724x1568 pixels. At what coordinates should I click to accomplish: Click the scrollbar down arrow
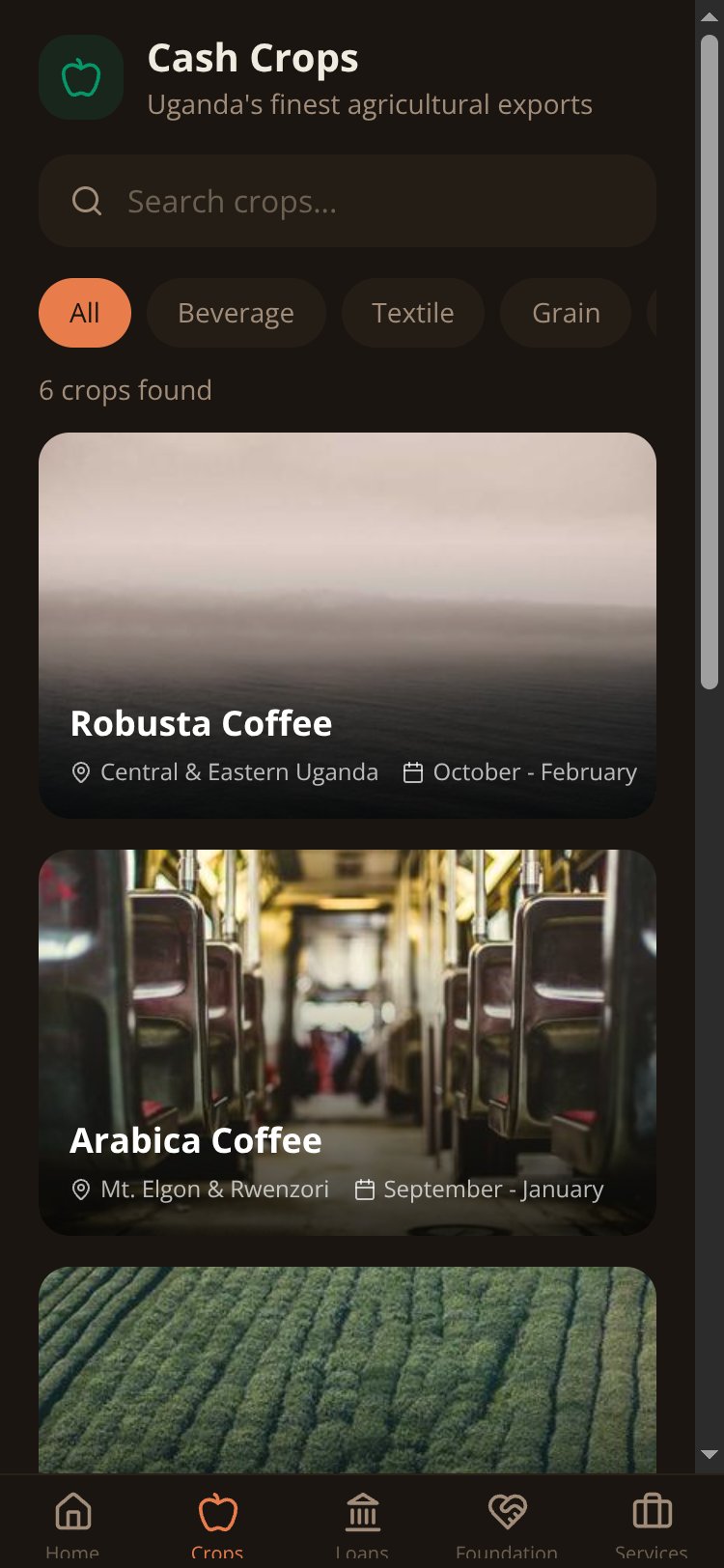click(710, 1454)
